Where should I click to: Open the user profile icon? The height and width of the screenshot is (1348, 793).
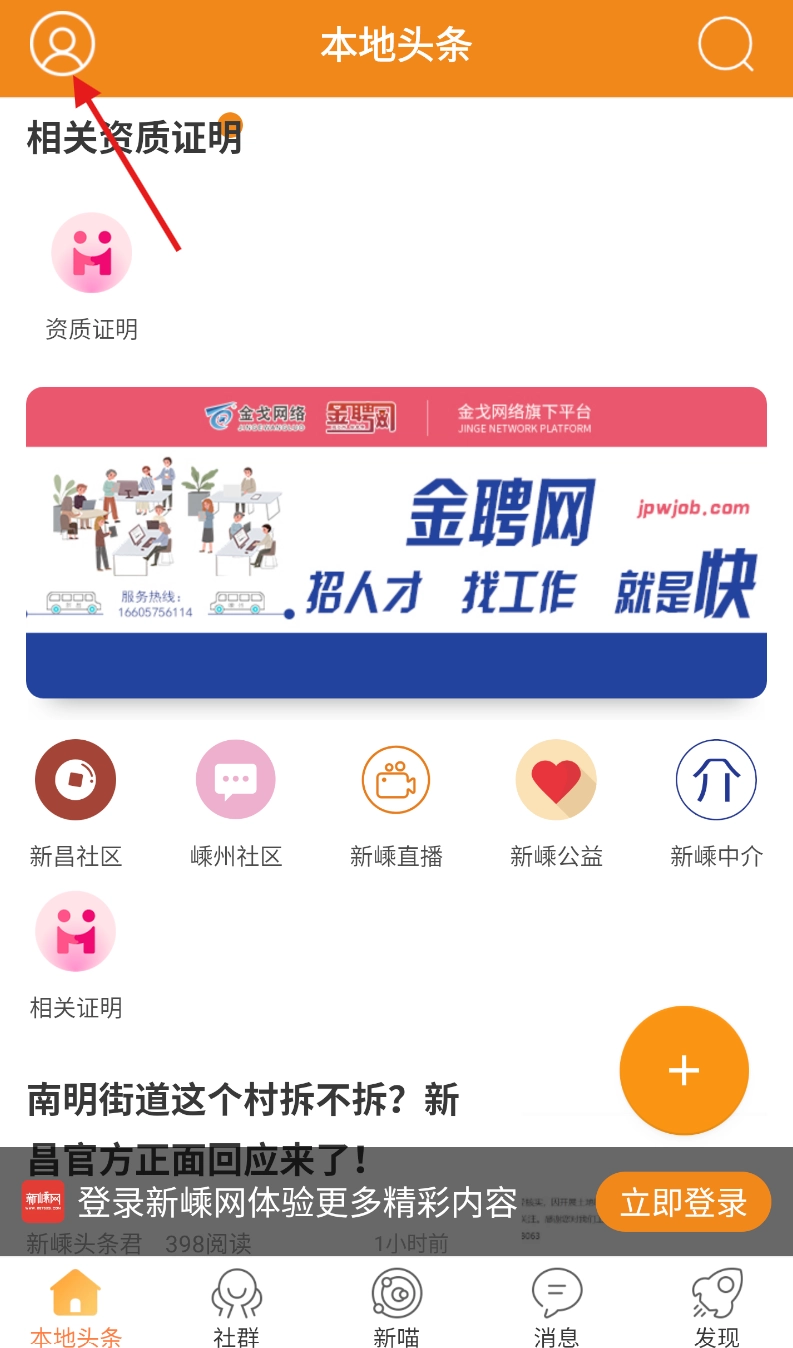point(62,44)
